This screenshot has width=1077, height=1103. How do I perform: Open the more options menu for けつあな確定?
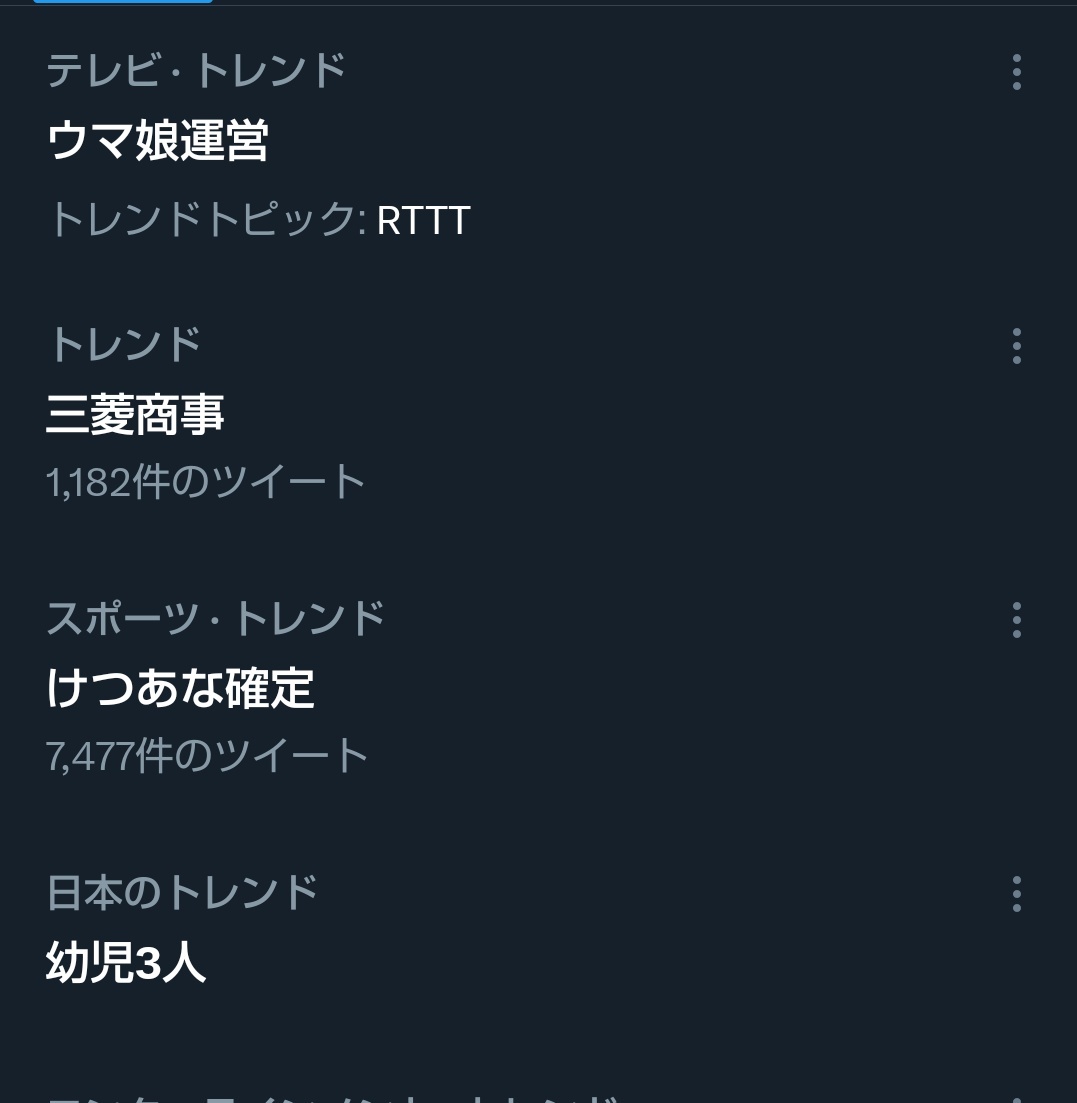tap(1016, 620)
